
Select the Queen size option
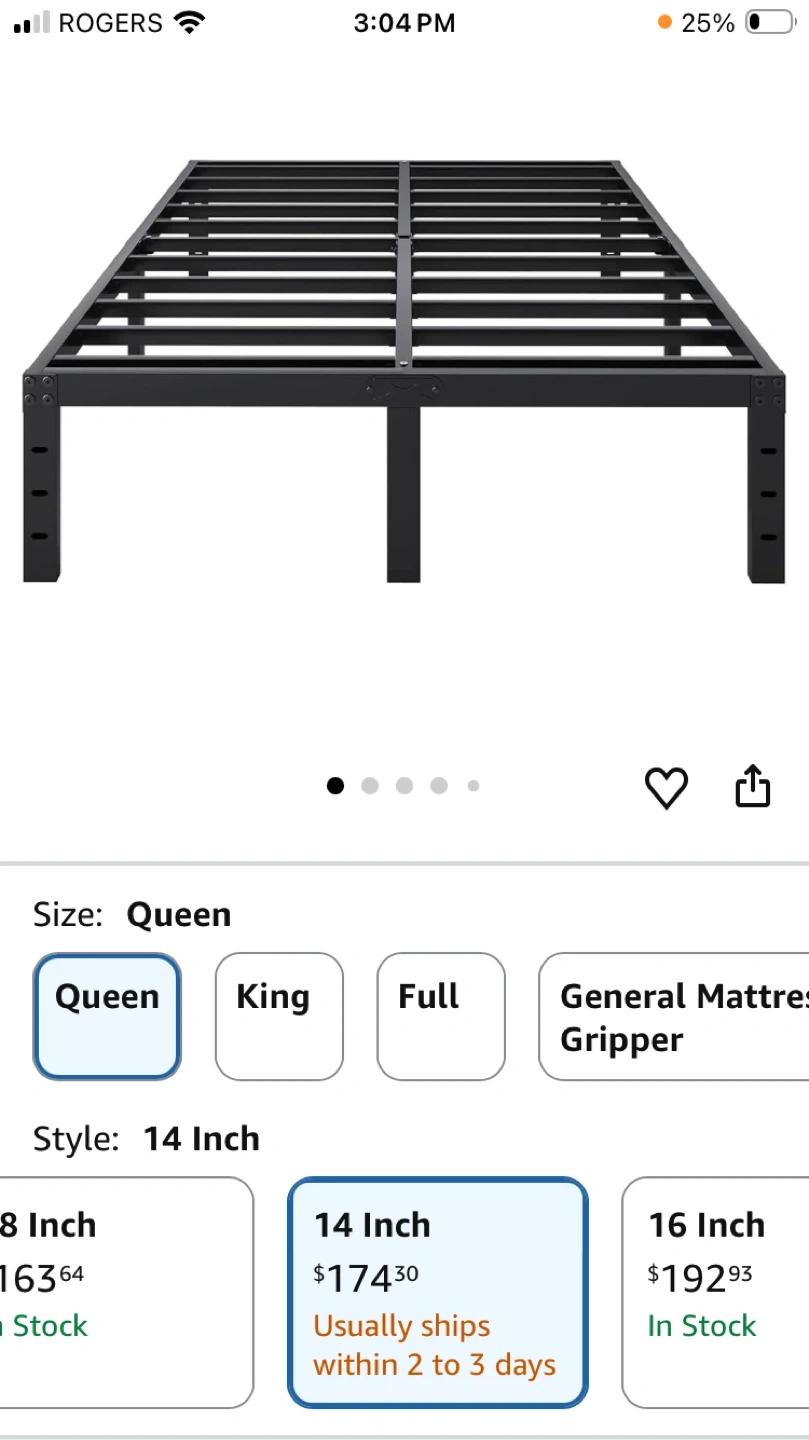tap(107, 1016)
